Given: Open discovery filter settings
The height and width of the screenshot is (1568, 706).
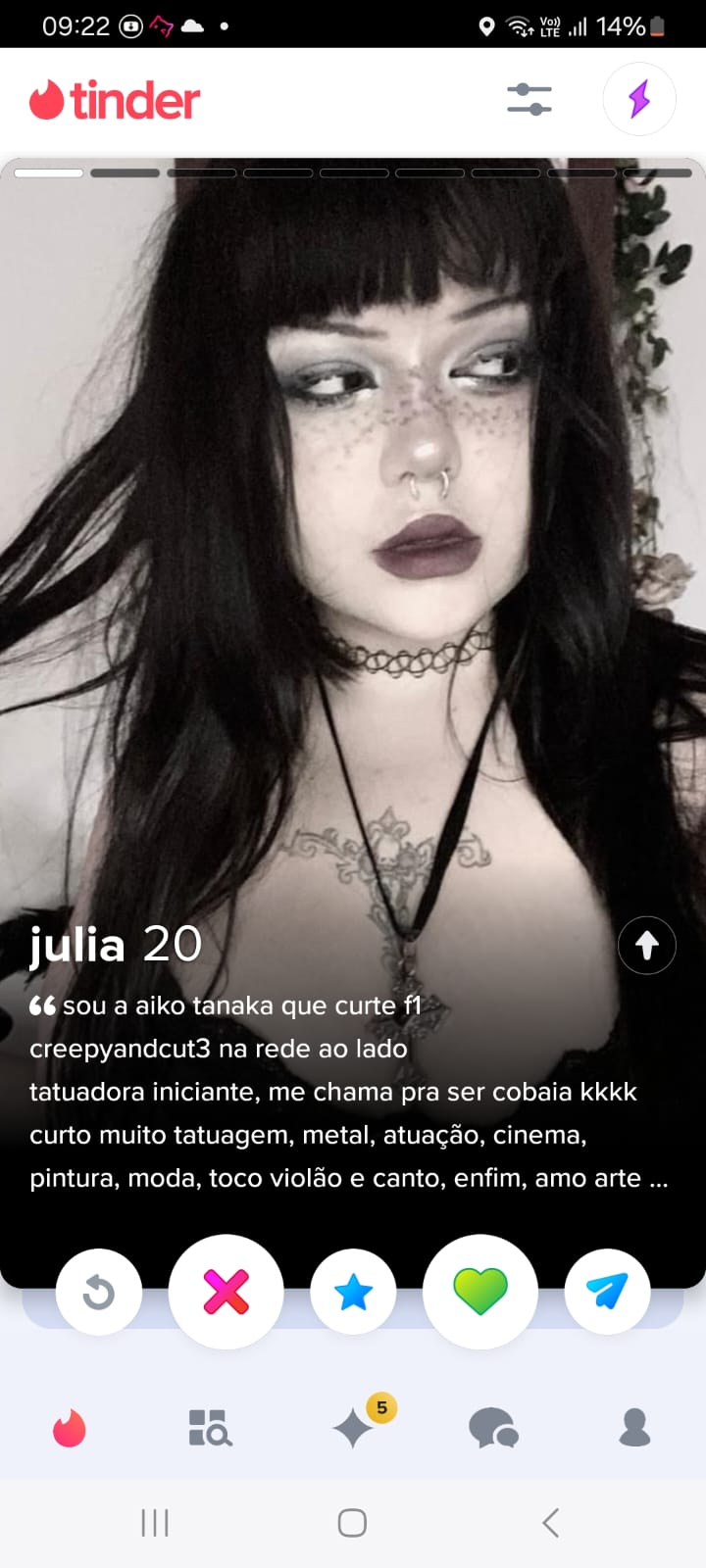Looking at the screenshot, I should 529,99.
